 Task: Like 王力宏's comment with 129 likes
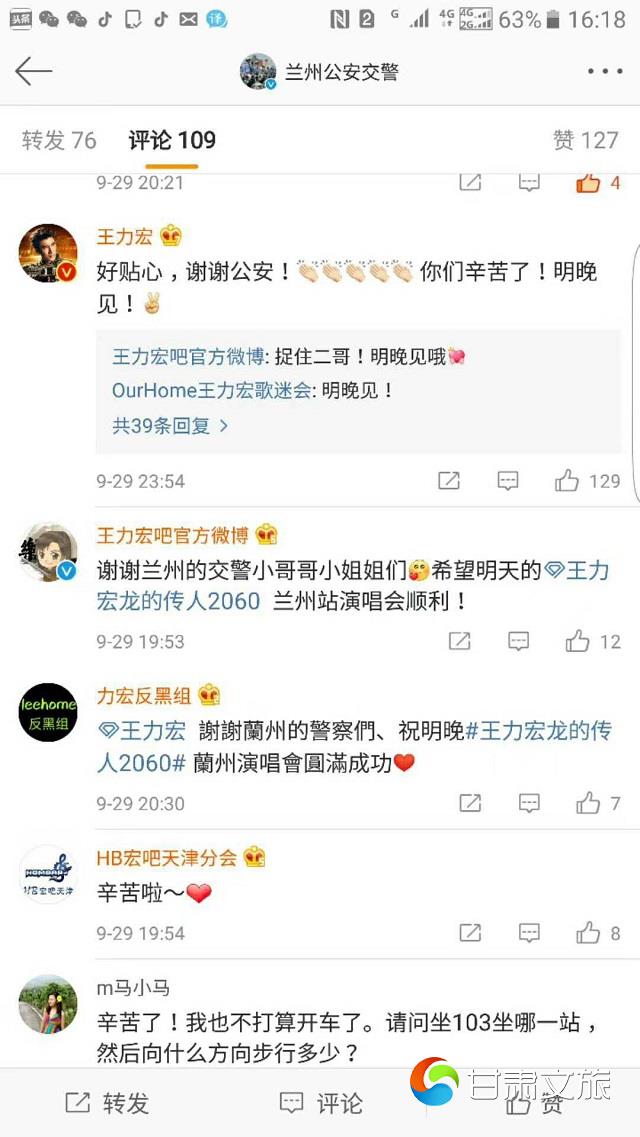[568, 481]
